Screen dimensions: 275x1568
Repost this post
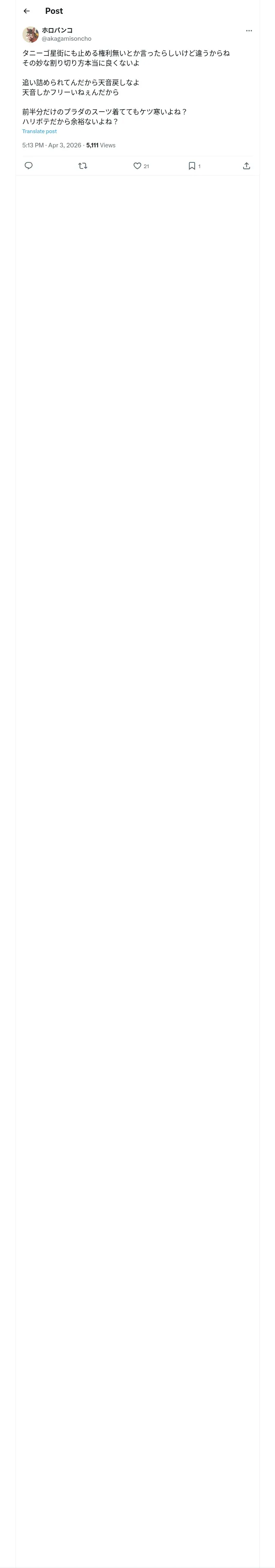(x=83, y=166)
